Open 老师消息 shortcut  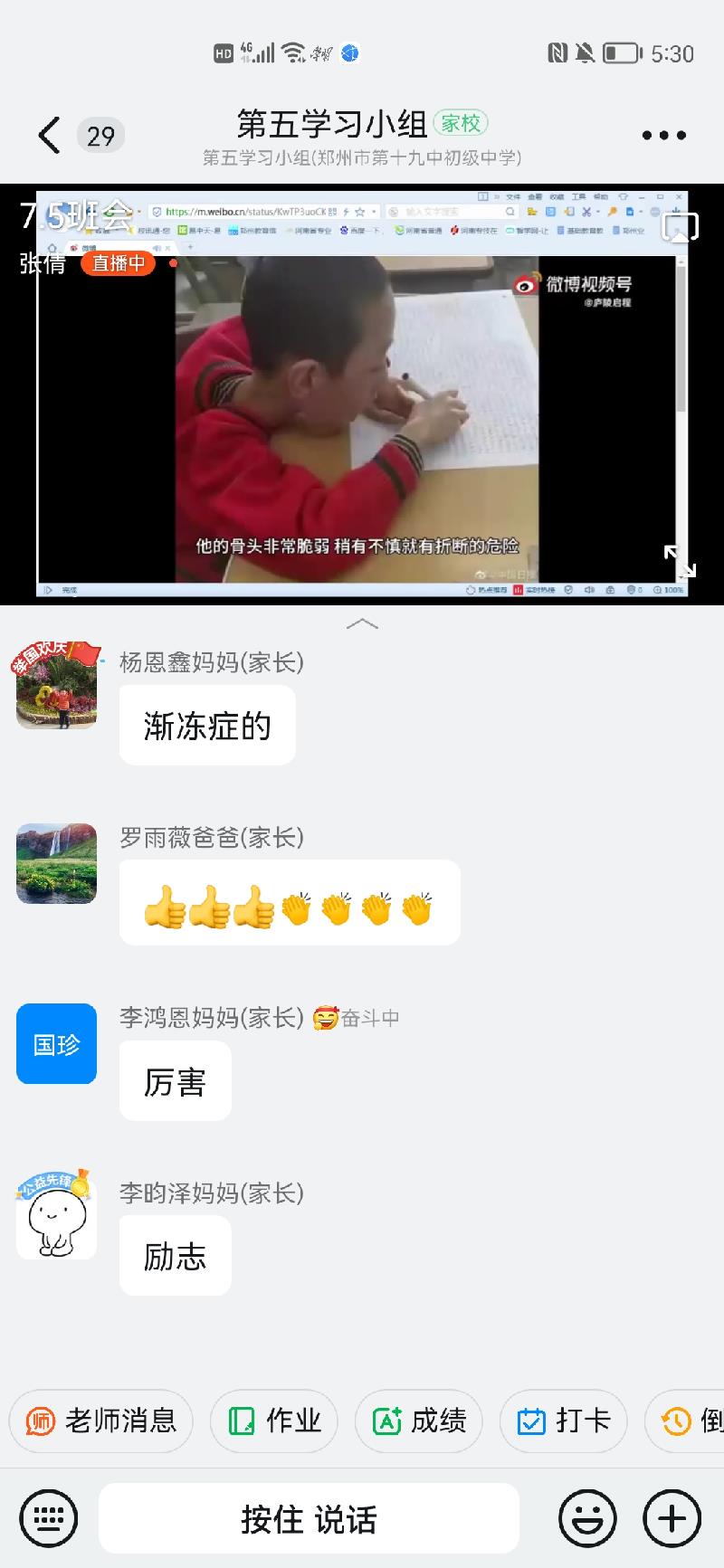[101, 1421]
